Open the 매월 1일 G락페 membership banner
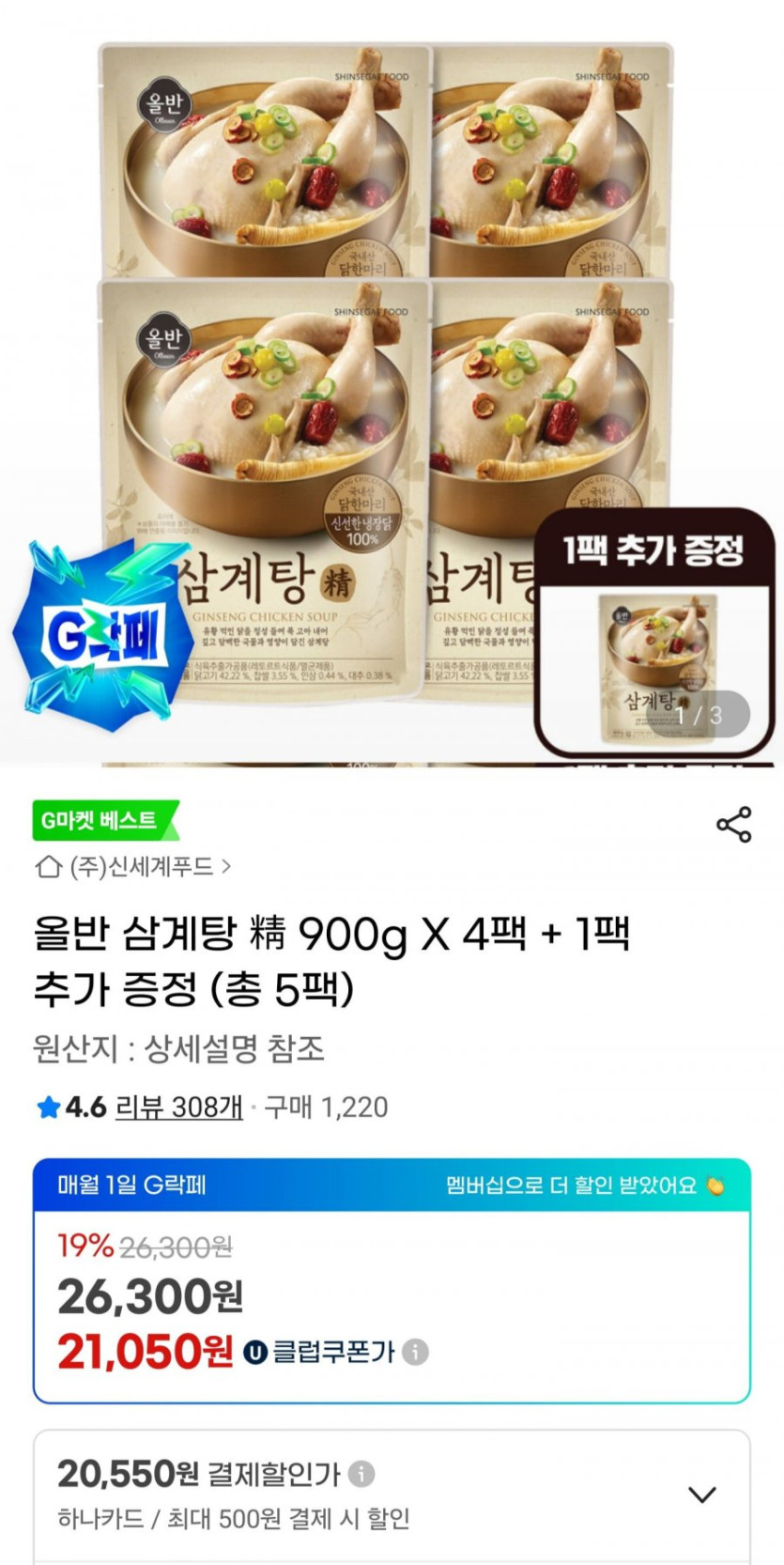Screen dimensions: 784x1565 tap(392, 1185)
